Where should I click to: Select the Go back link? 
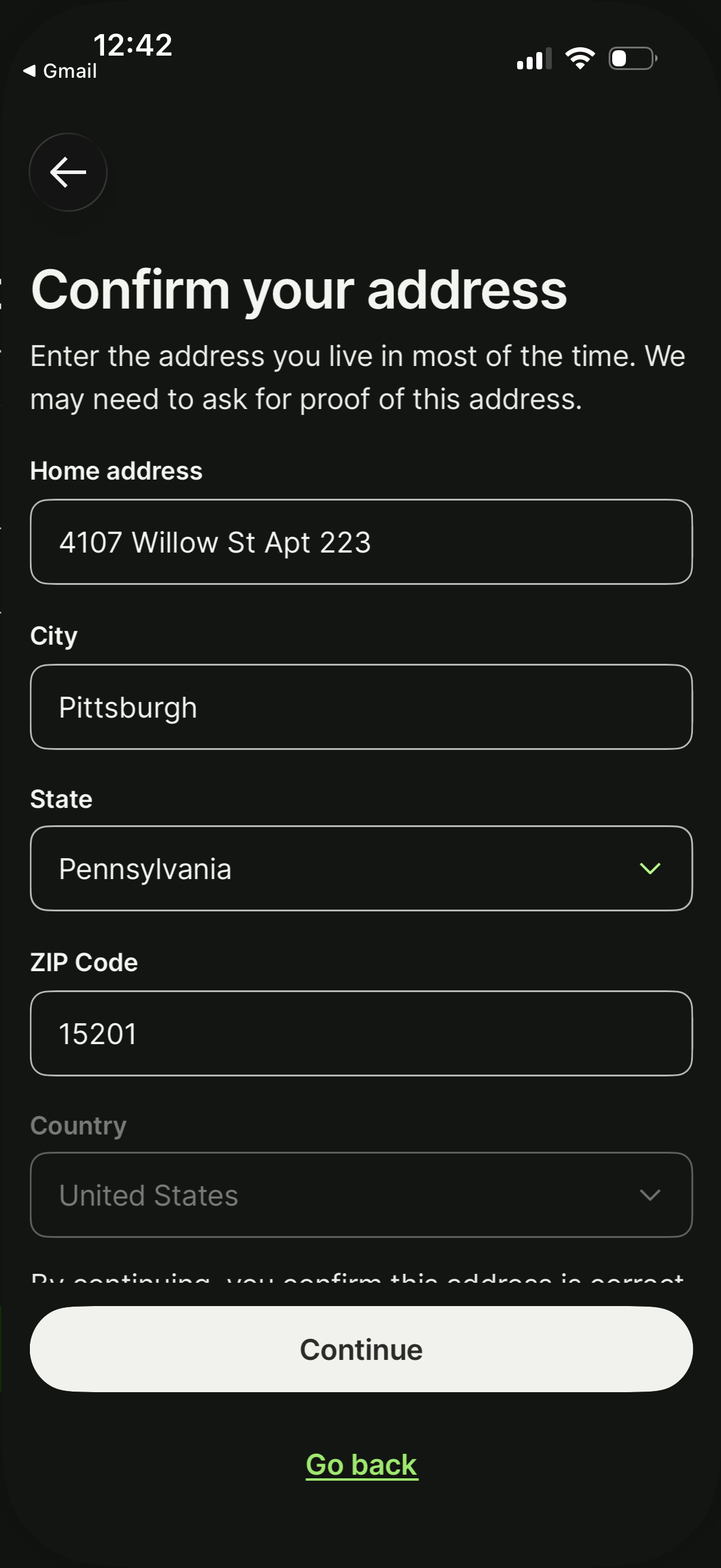[361, 1465]
